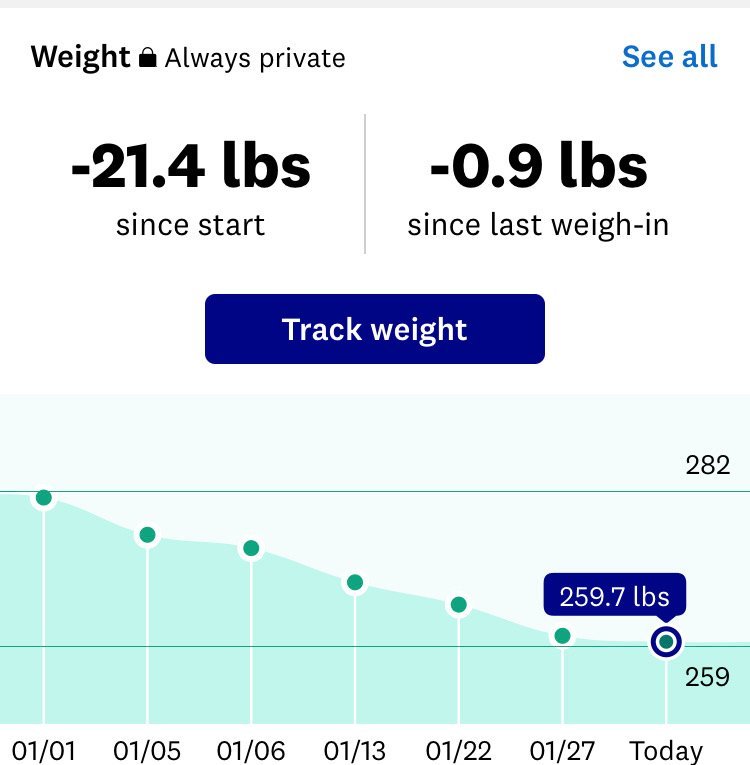Choose the 01/27 point on the graph
The image size is (750, 765).
click(563, 636)
